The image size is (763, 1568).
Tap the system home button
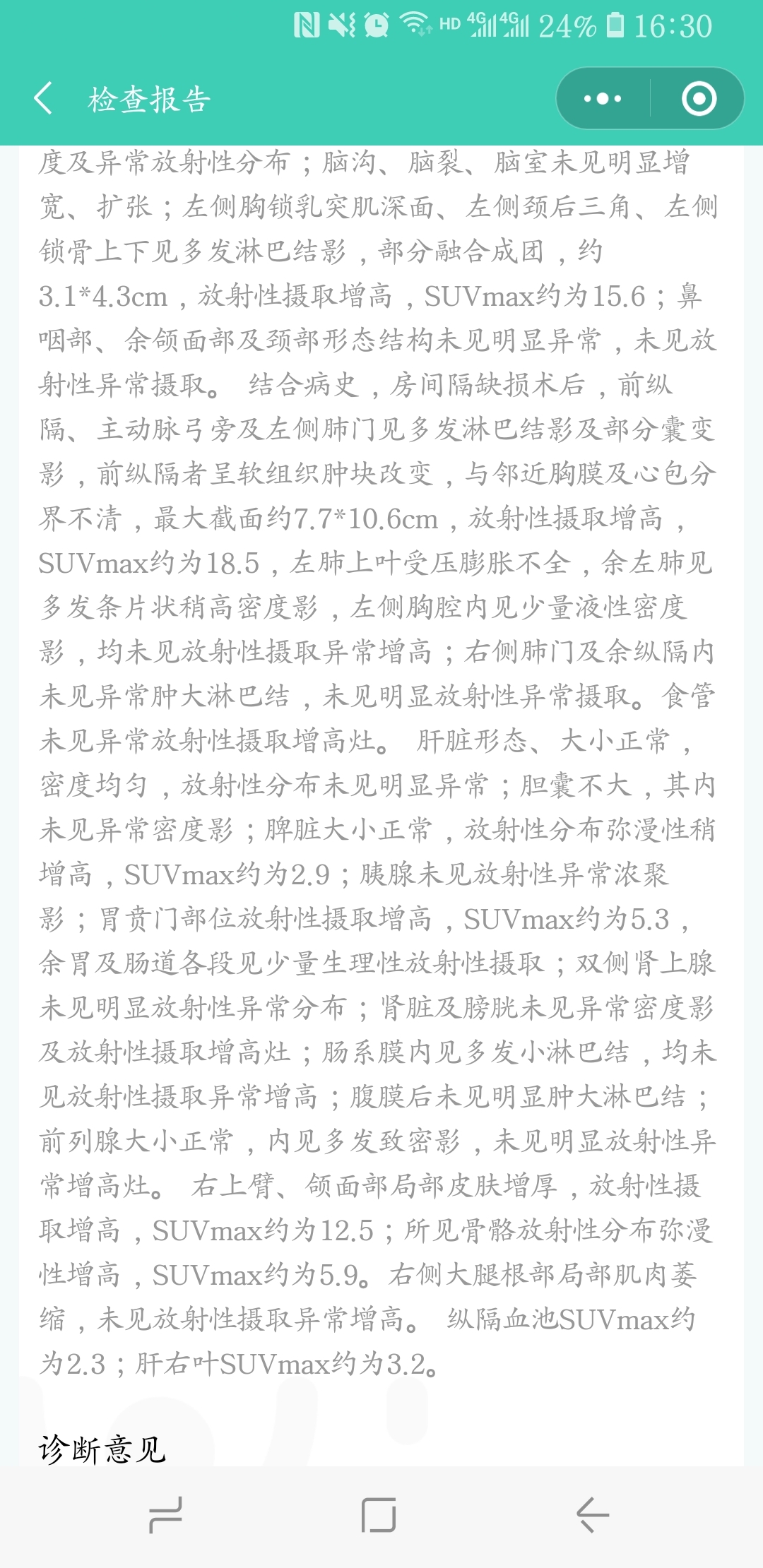coord(379,1515)
